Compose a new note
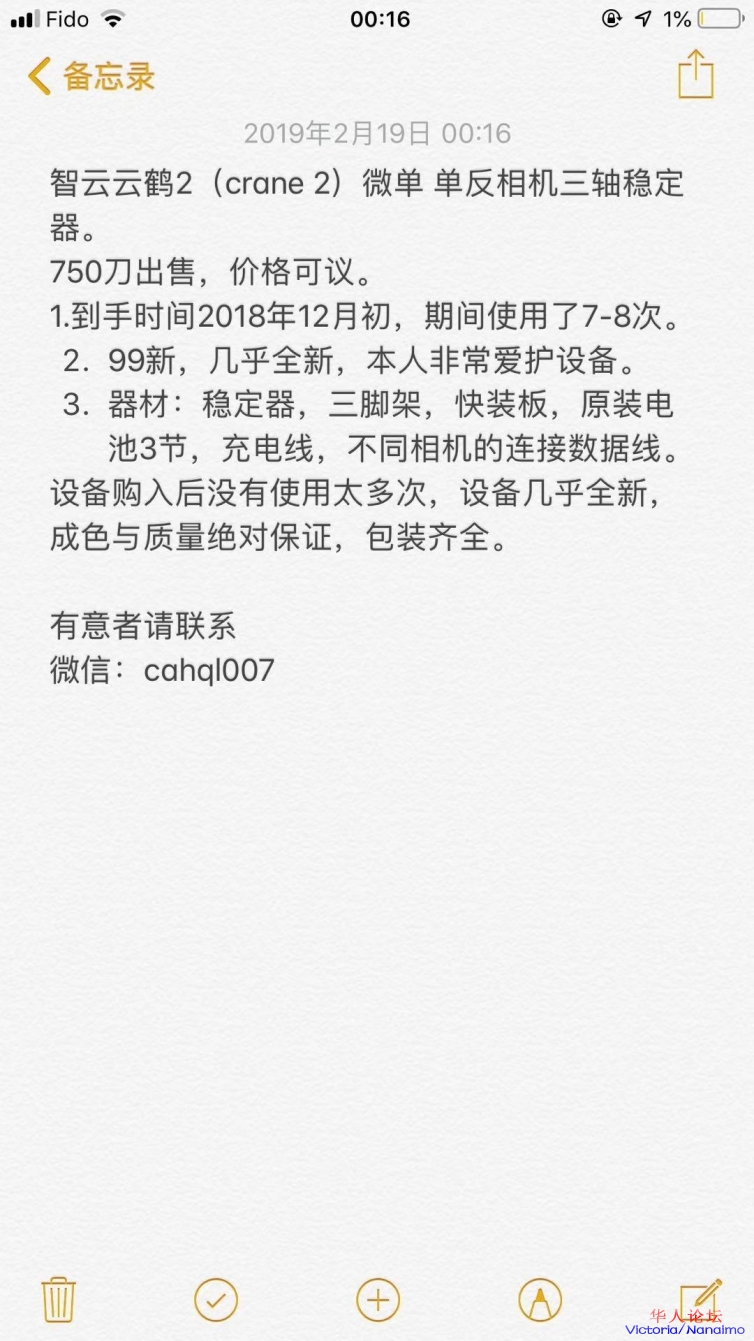This screenshot has width=754, height=1341. pos(700,1297)
